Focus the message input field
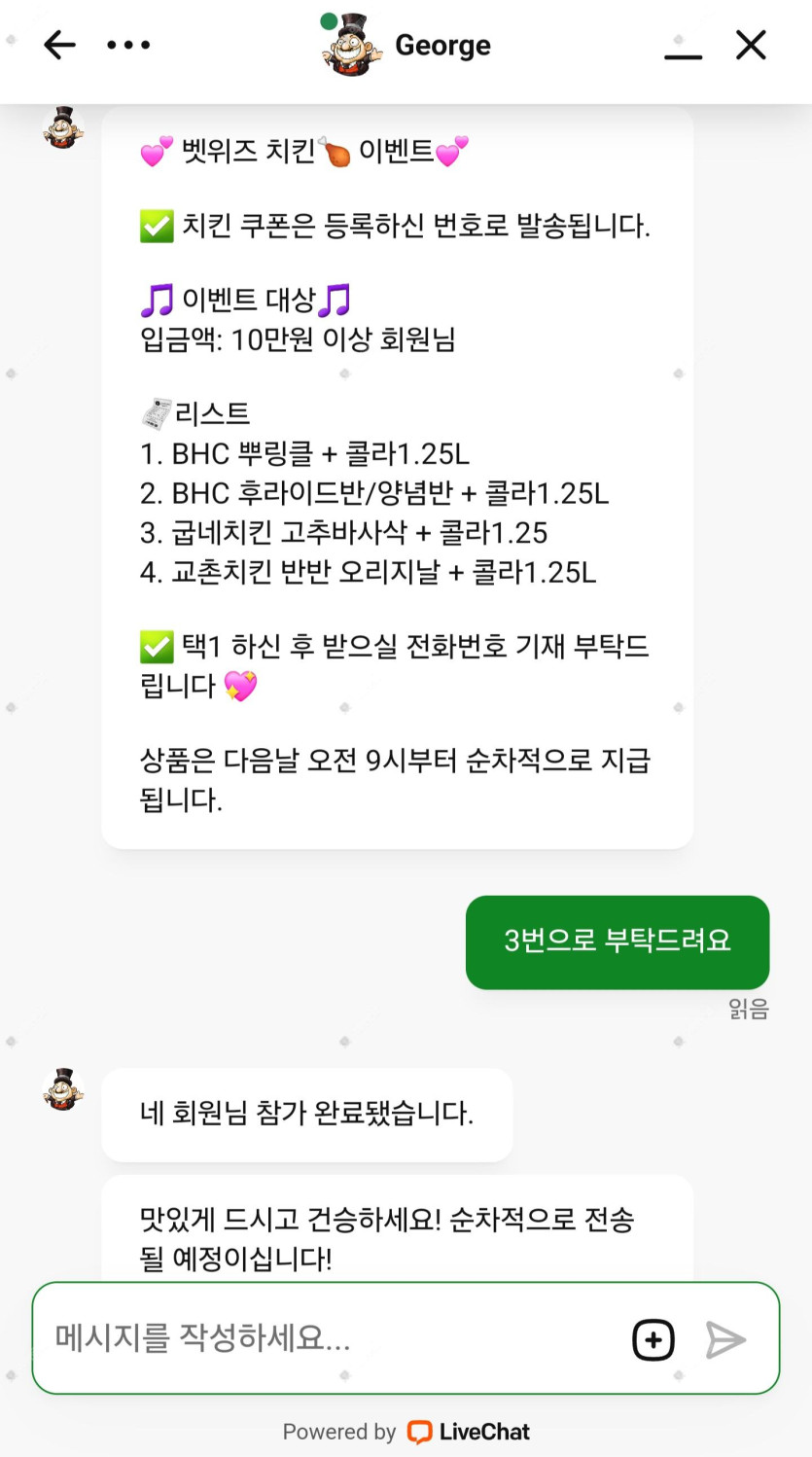812x1457 pixels. [331, 1338]
